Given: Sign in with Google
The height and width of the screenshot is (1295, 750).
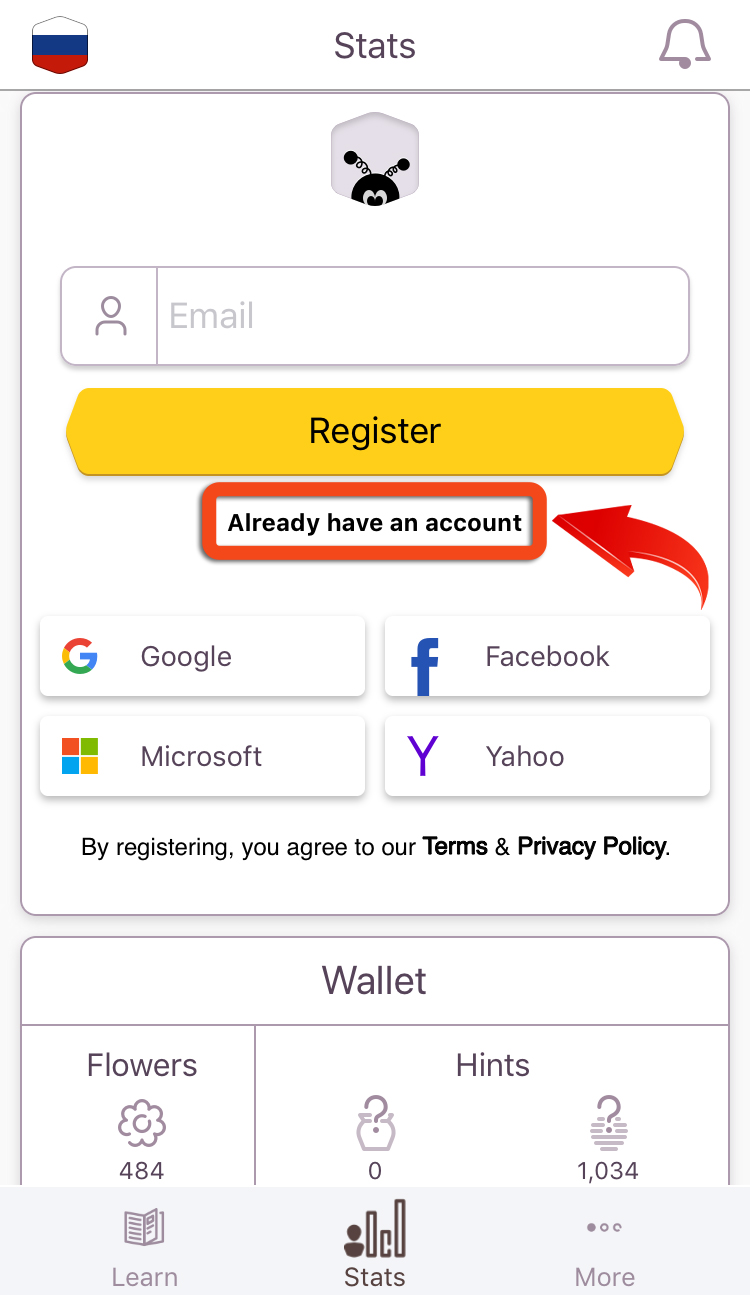Looking at the screenshot, I should click(202, 656).
